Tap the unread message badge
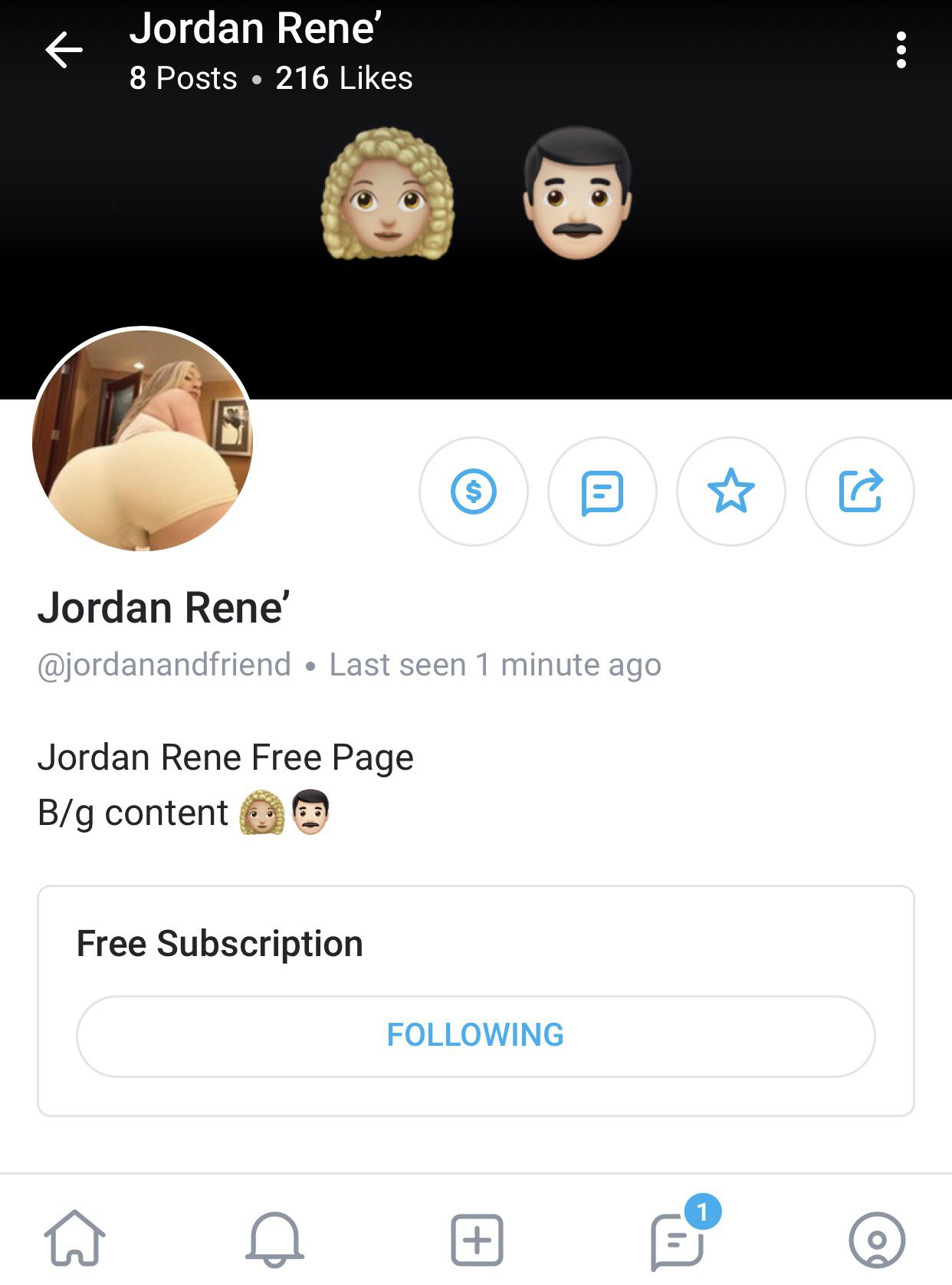 (x=704, y=1211)
